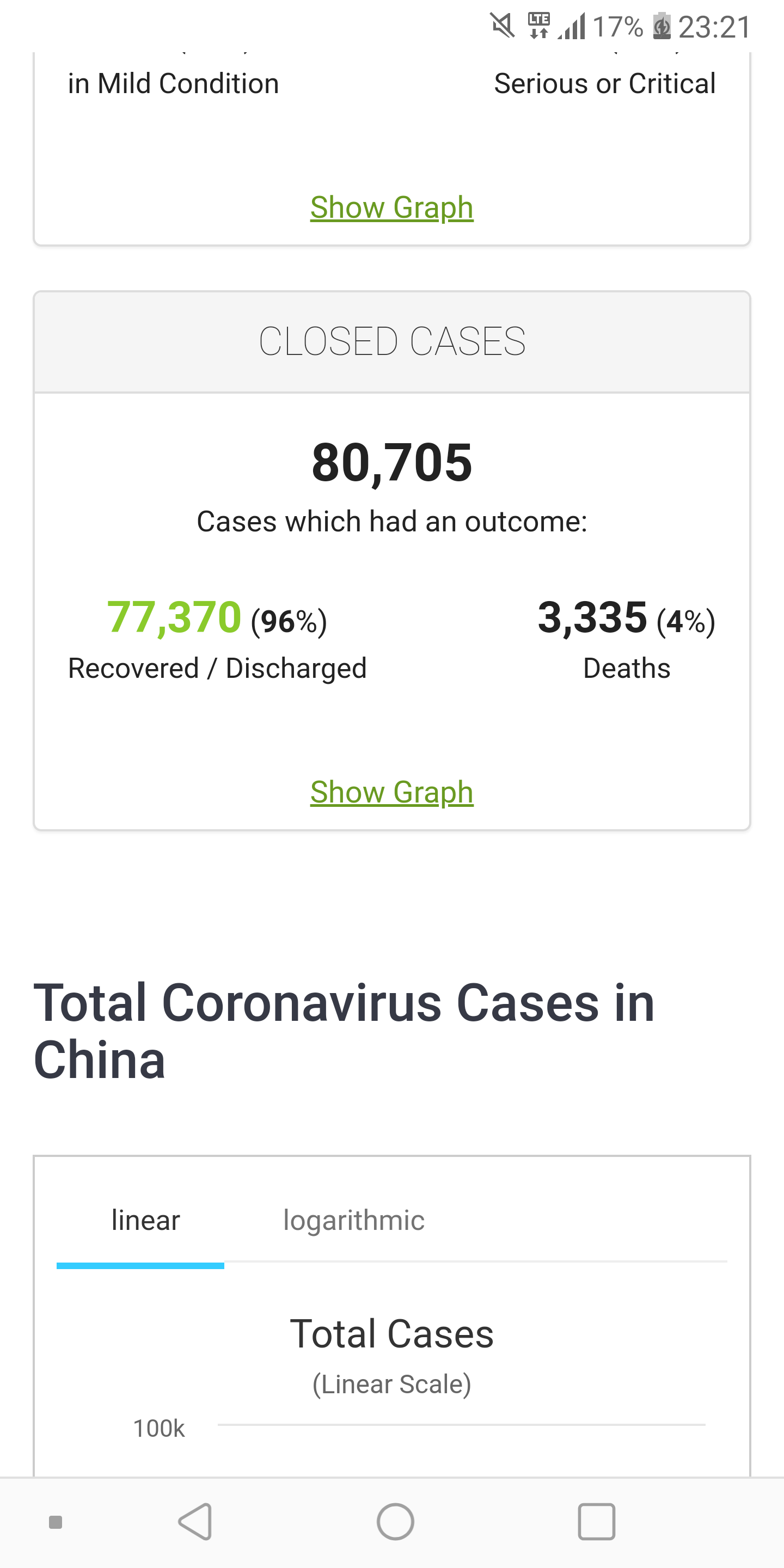This screenshot has width=784, height=1568.
Task: Switch to the logarithmic tab
Action: [x=354, y=1221]
